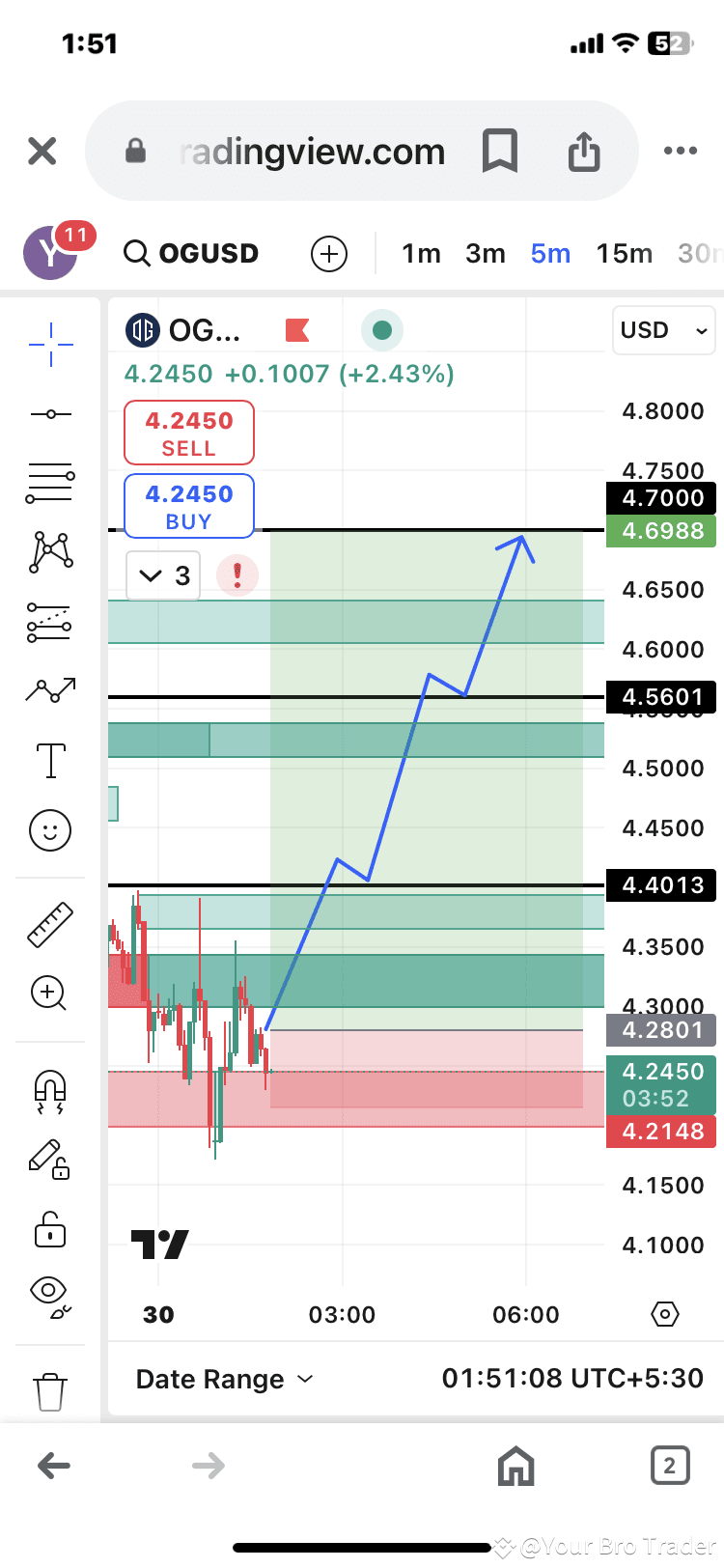724x1568 pixels.
Task: Enable magnet snapping mode
Action: (50, 1091)
